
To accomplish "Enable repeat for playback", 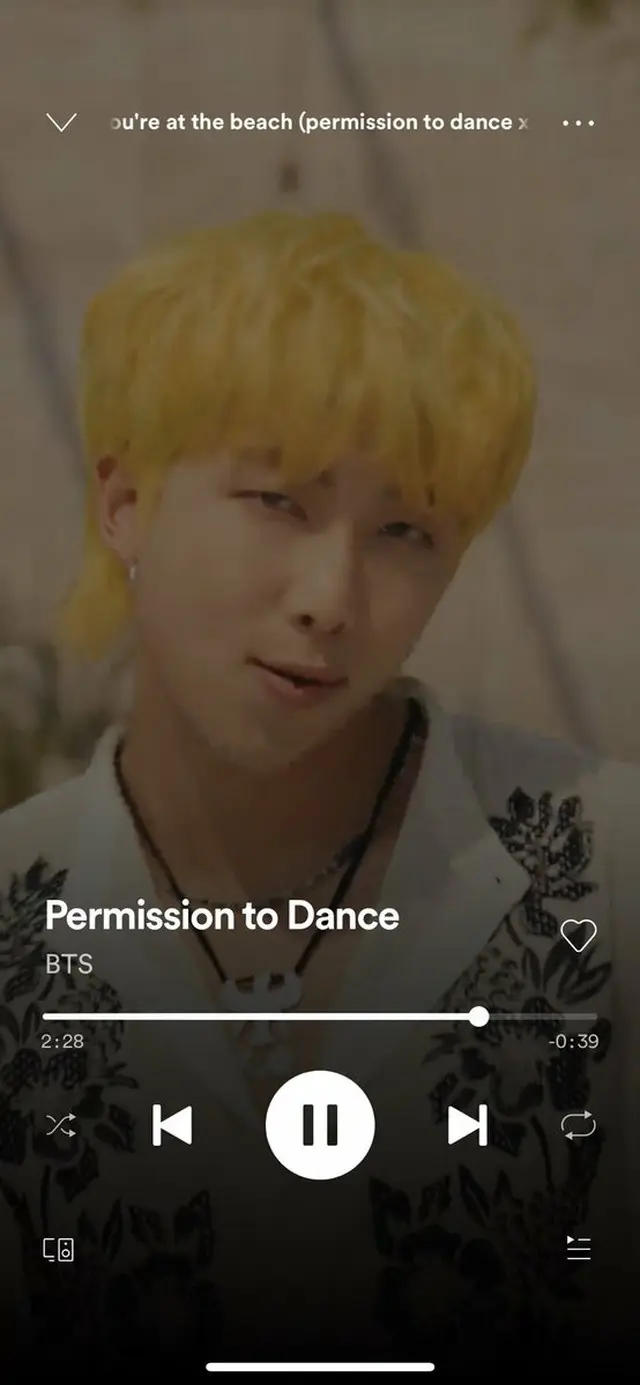I will tap(578, 1125).
